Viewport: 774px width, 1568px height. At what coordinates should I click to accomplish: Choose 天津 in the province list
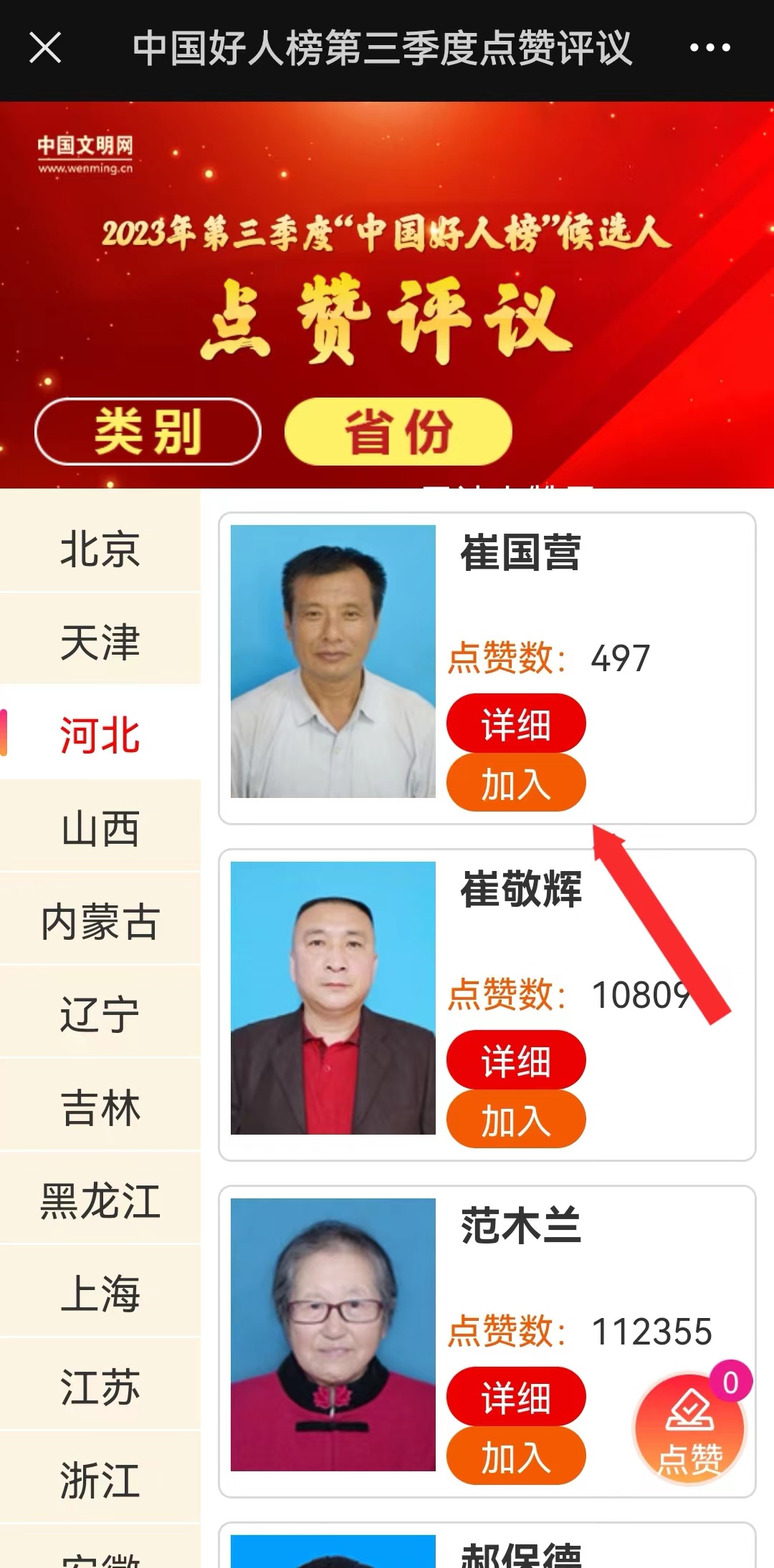[100, 642]
